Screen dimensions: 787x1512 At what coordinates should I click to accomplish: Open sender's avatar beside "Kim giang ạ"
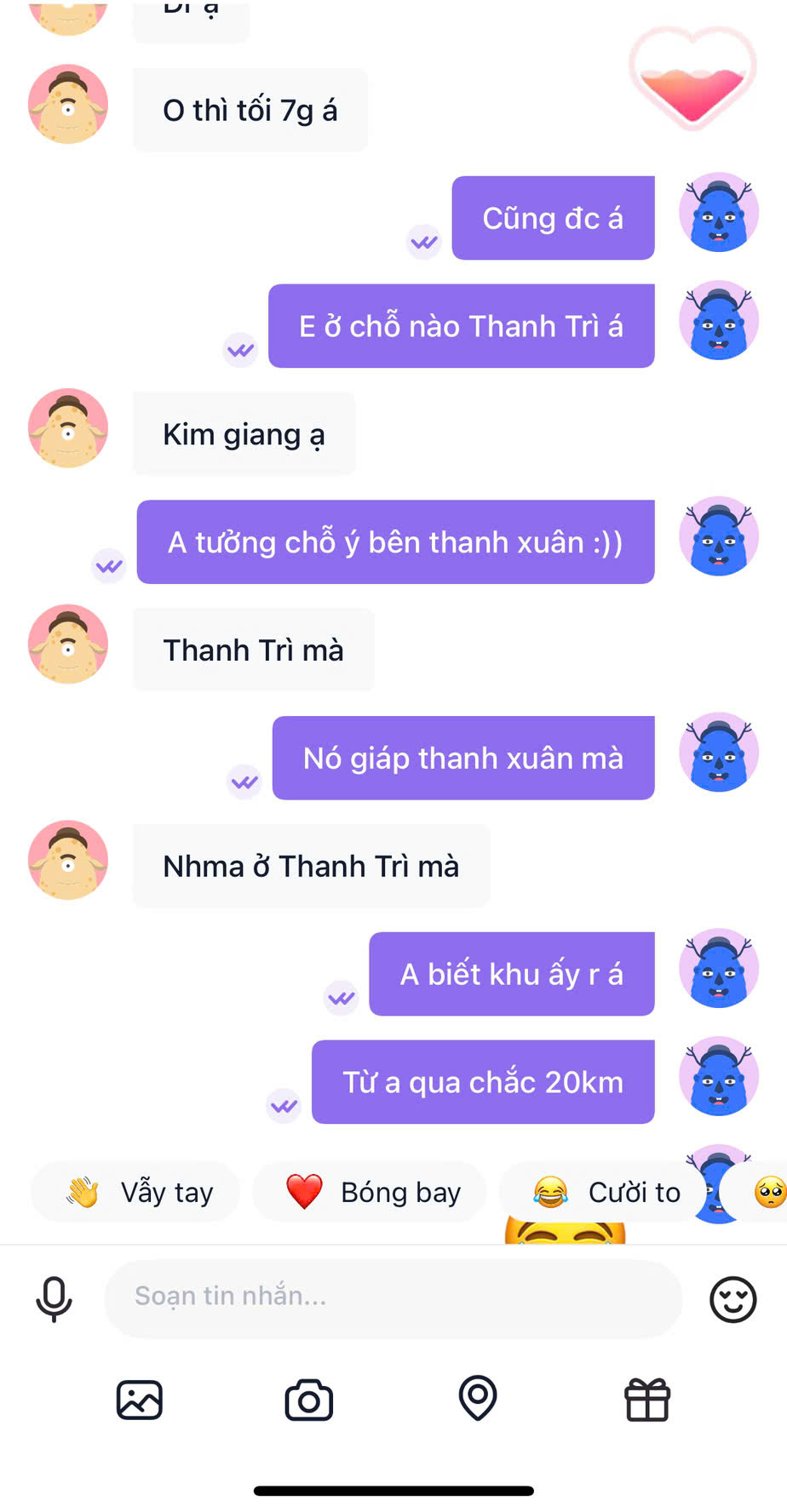point(68,428)
